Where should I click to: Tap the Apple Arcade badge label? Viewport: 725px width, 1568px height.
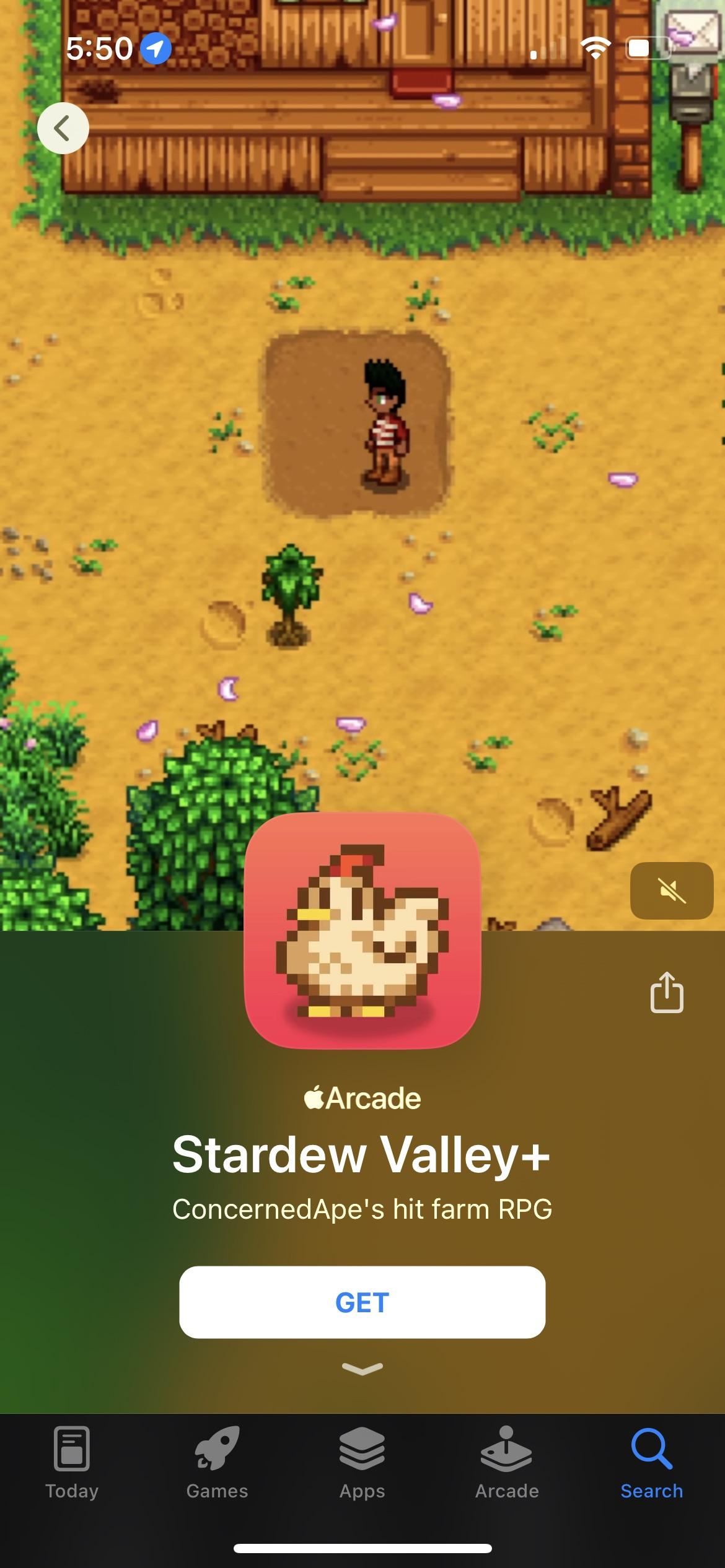click(x=362, y=1097)
